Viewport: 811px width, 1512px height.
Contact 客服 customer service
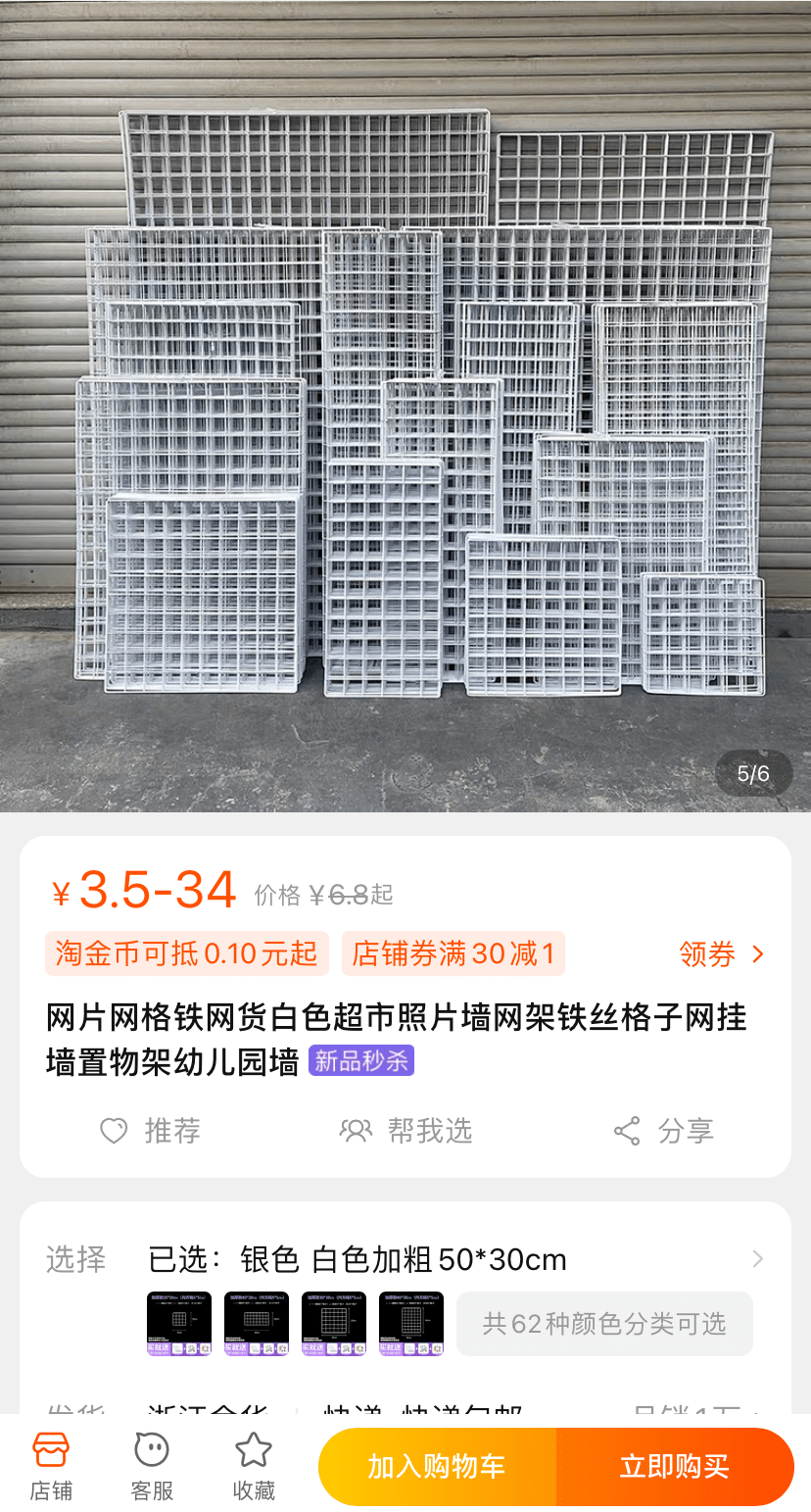click(152, 1466)
